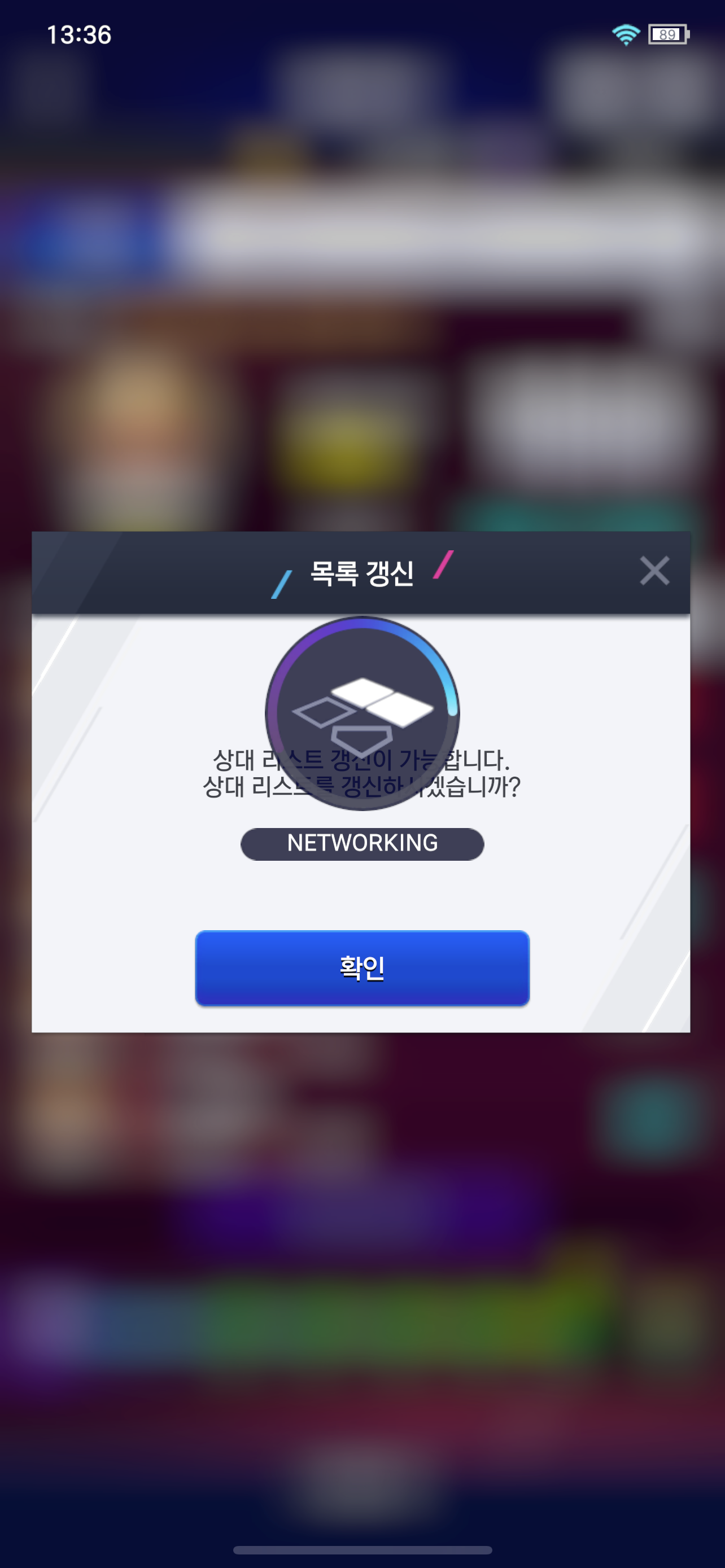Close the 목록 갱신 dialog
The height and width of the screenshot is (1568, 725).
[654, 571]
